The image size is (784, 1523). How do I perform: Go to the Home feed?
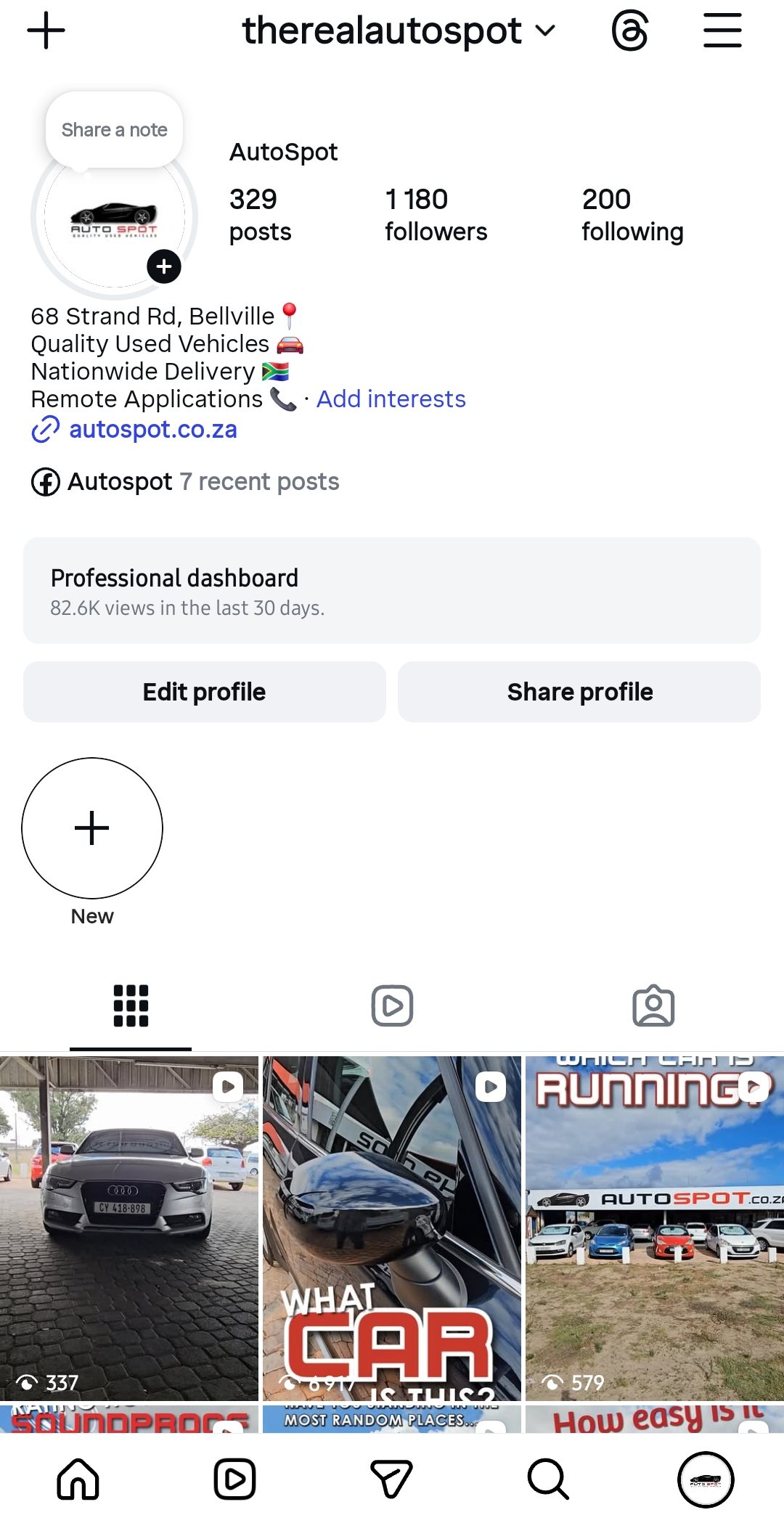click(78, 1479)
